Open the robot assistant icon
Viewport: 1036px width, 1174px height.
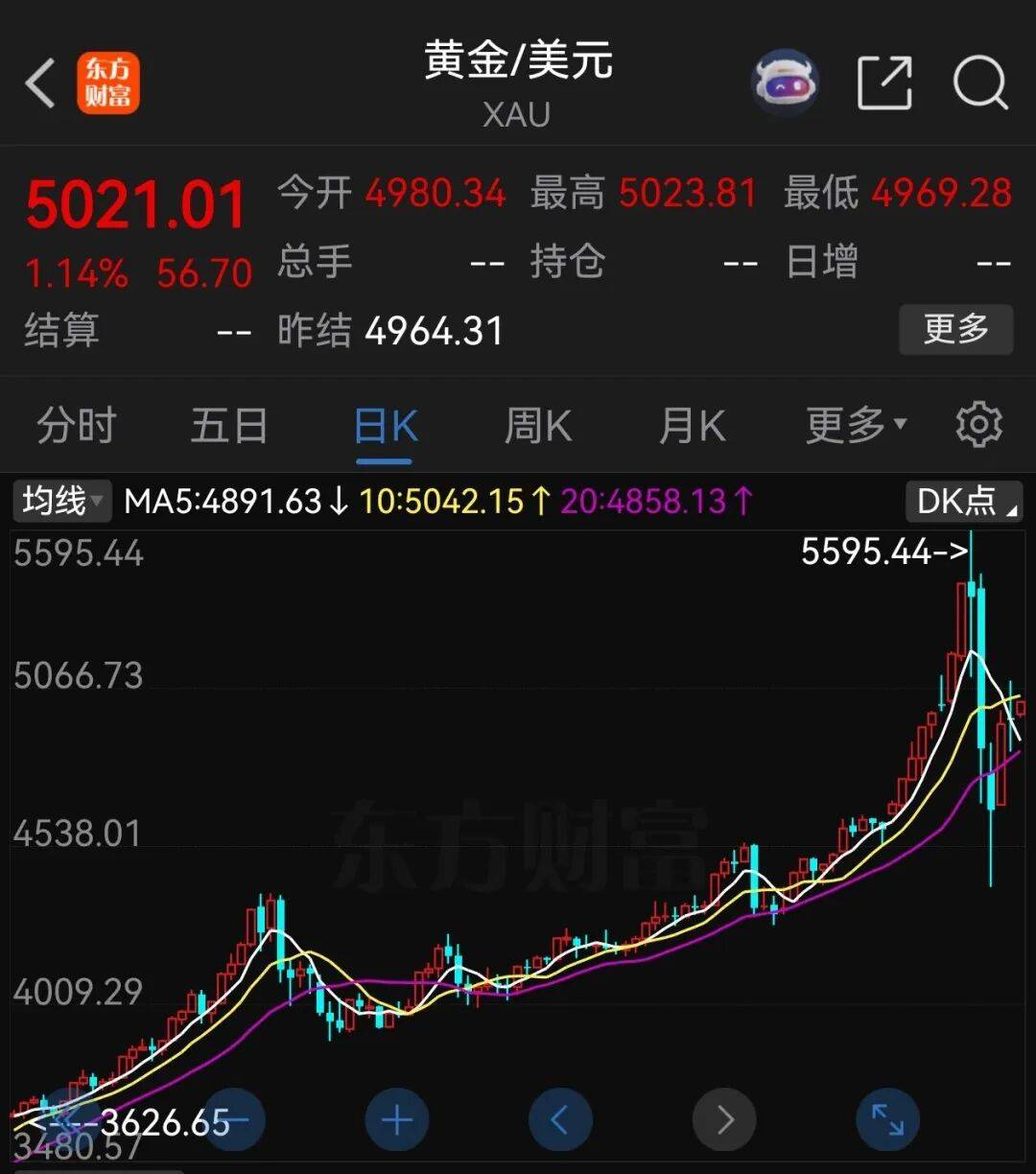pyautogui.click(x=784, y=82)
